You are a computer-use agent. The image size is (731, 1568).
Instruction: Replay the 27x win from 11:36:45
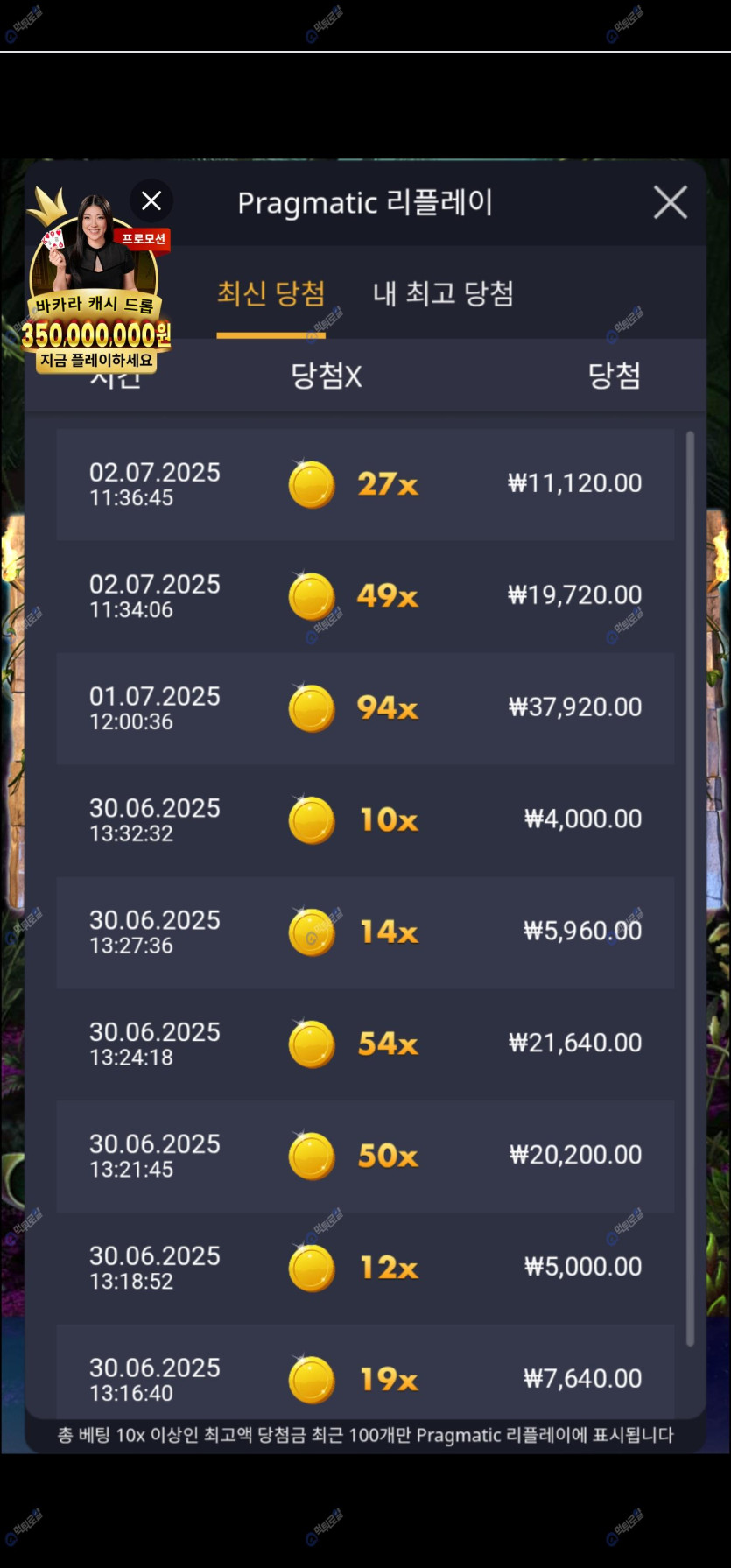tap(365, 484)
